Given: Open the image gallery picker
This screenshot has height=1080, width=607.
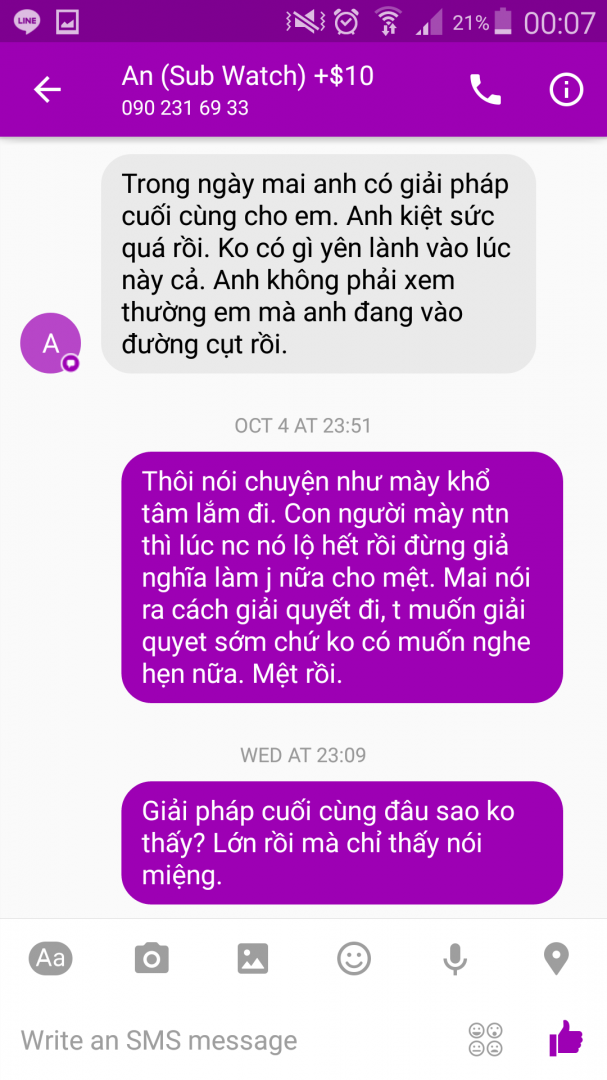Looking at the screenshot, I should pos(252,958).
